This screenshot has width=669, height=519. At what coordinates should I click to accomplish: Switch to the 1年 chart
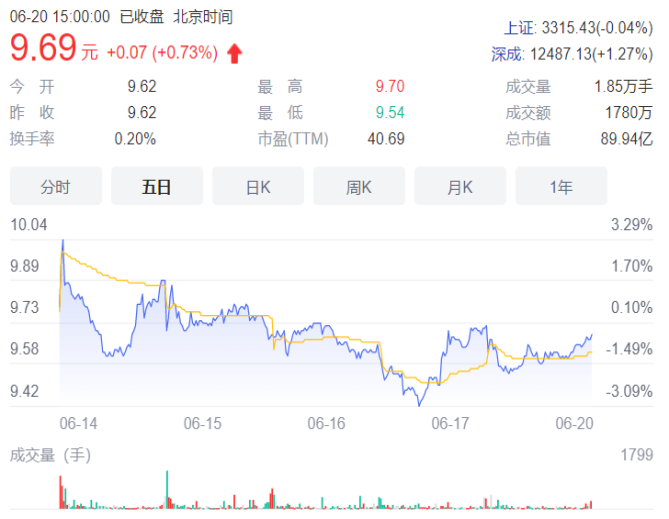(x=561, y=186)
